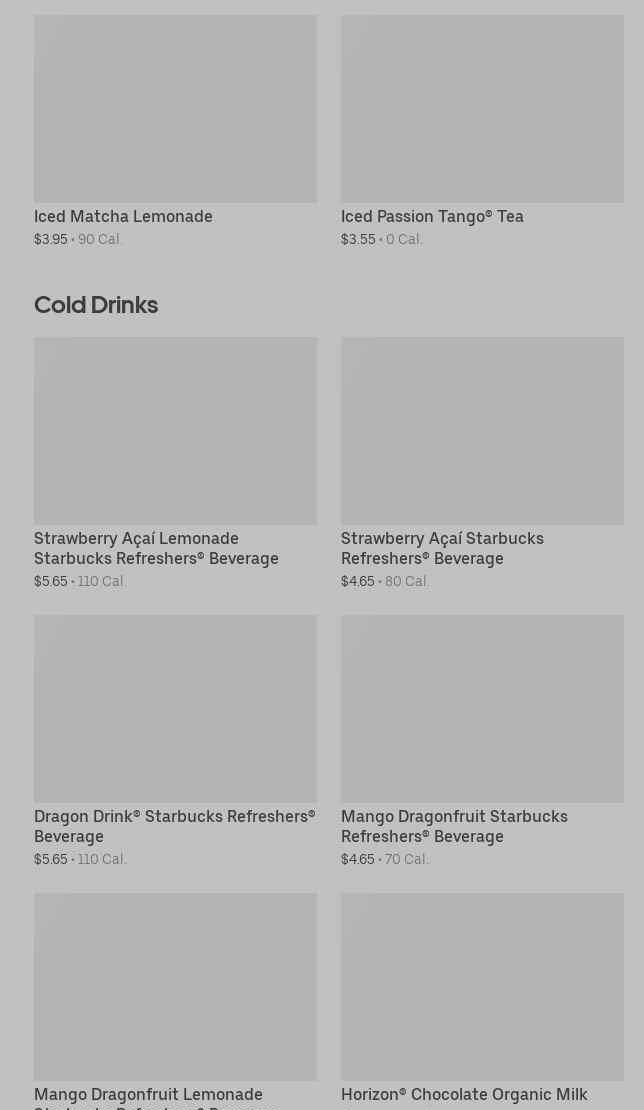View Strawberry Açaí Starbucks Refreshers for $4.65
This screenshot has height=1110, width=644.
[483, 464]
